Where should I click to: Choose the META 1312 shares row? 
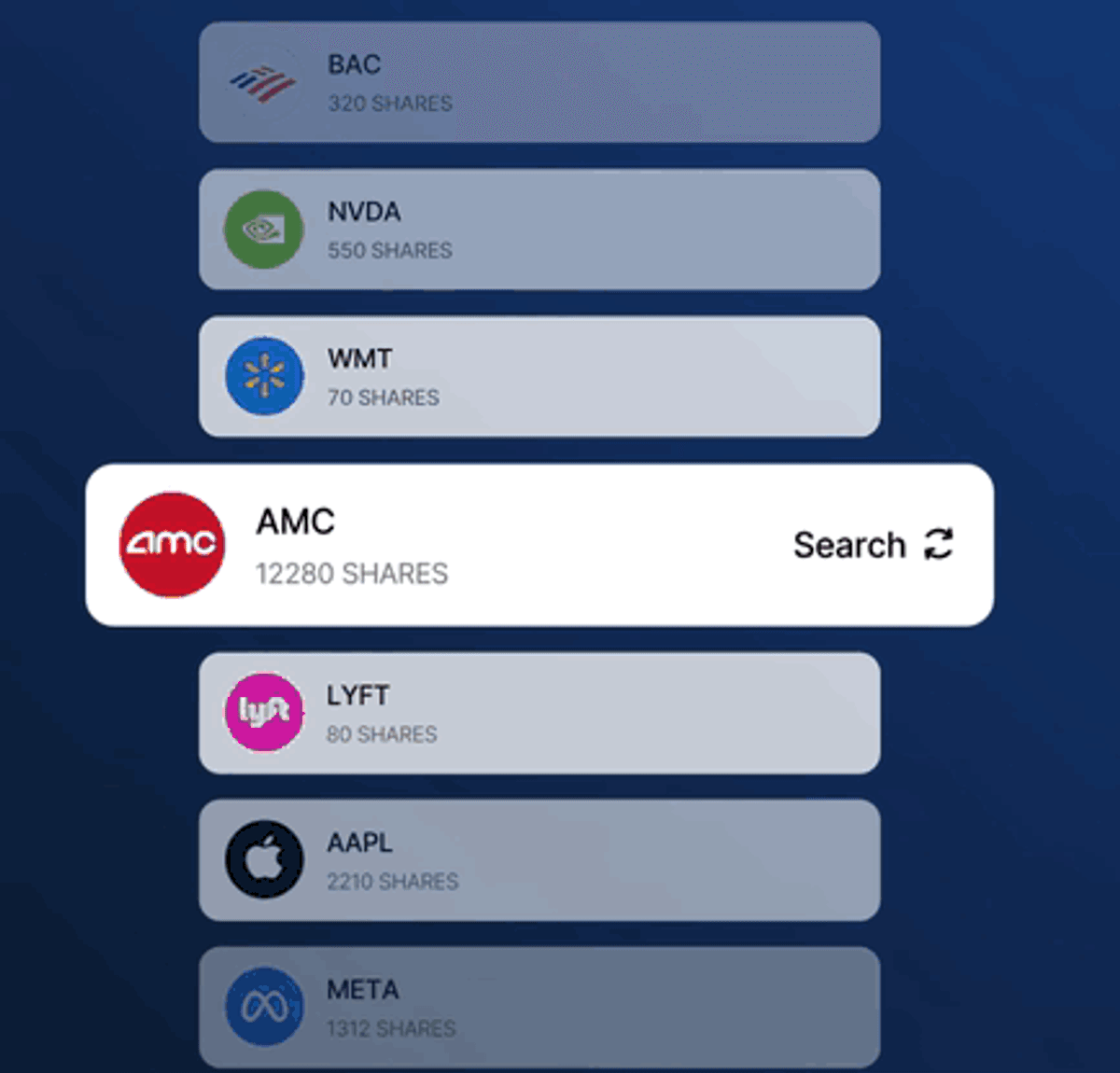(539, 1008)
